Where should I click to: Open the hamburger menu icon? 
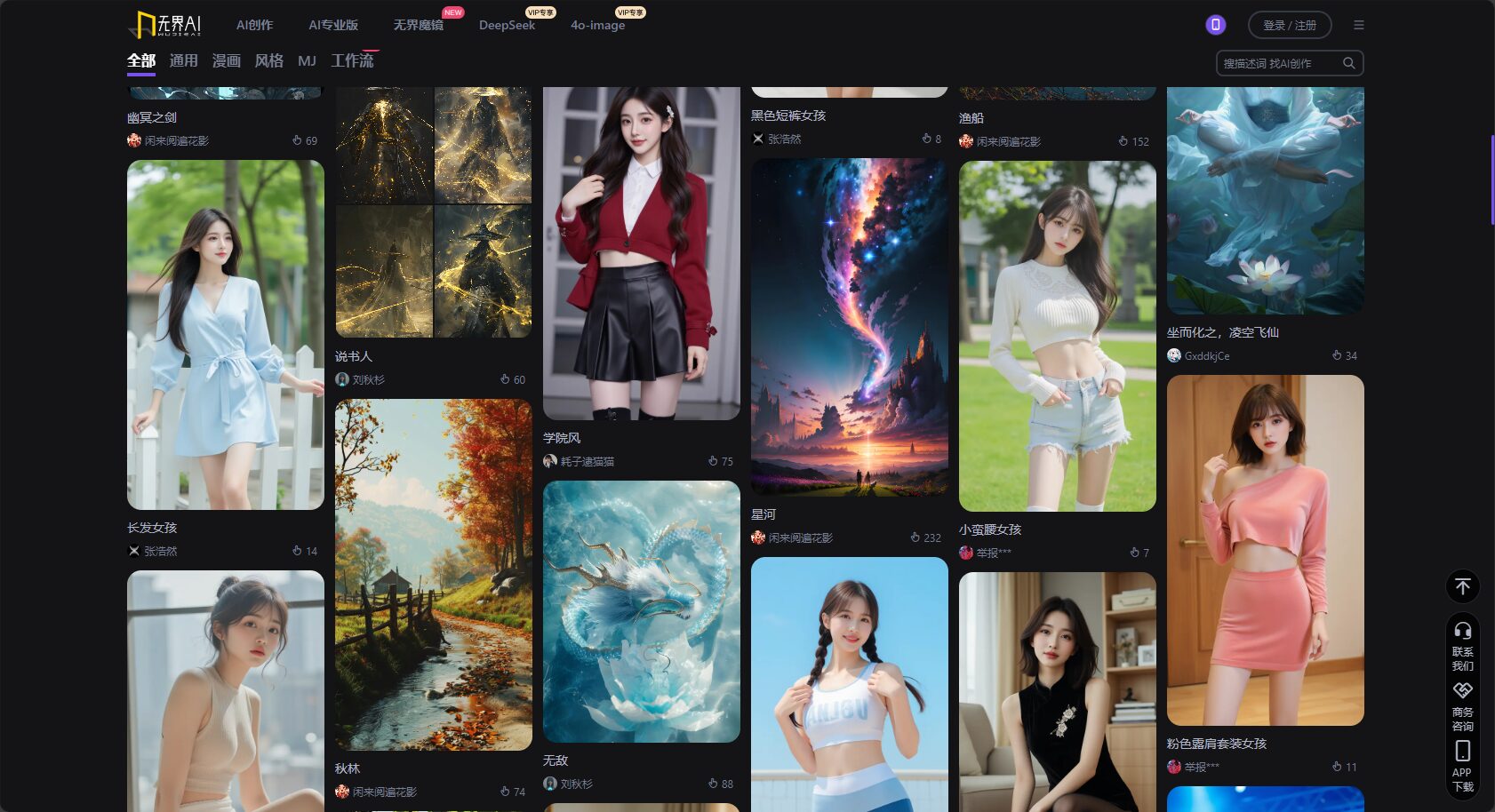coord(1358,25)
